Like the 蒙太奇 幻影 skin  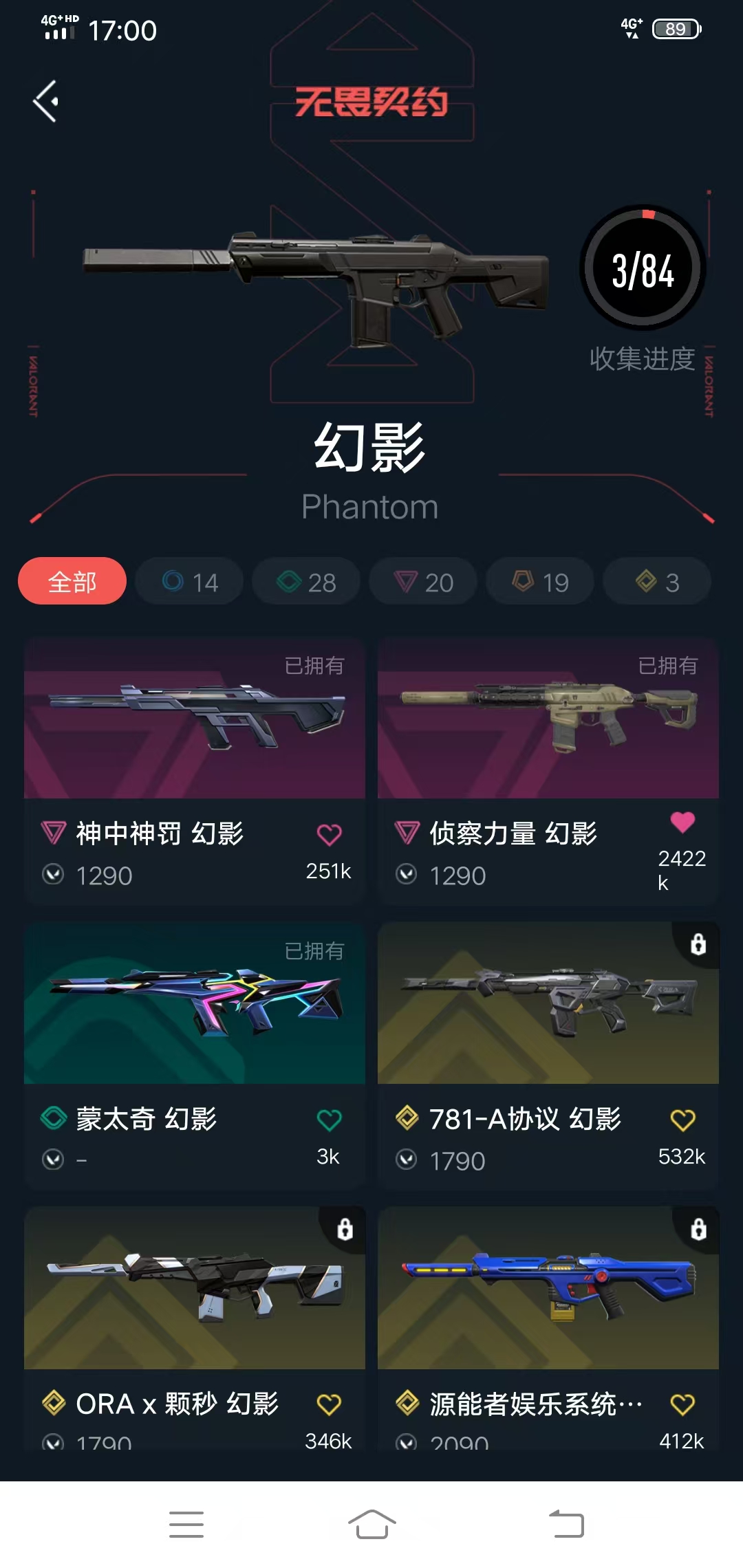click(329, 1120)
